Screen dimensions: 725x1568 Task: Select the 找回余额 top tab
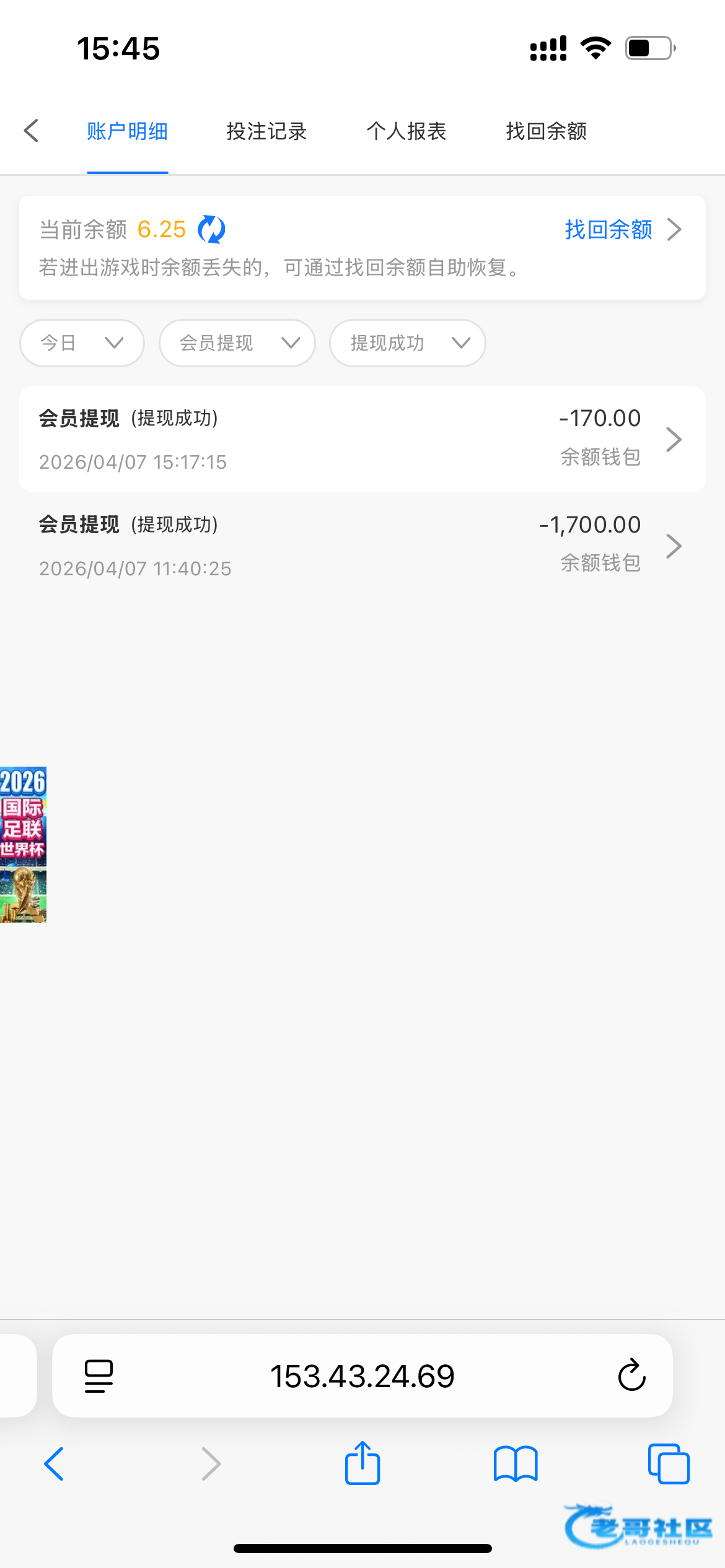[546, 131]
